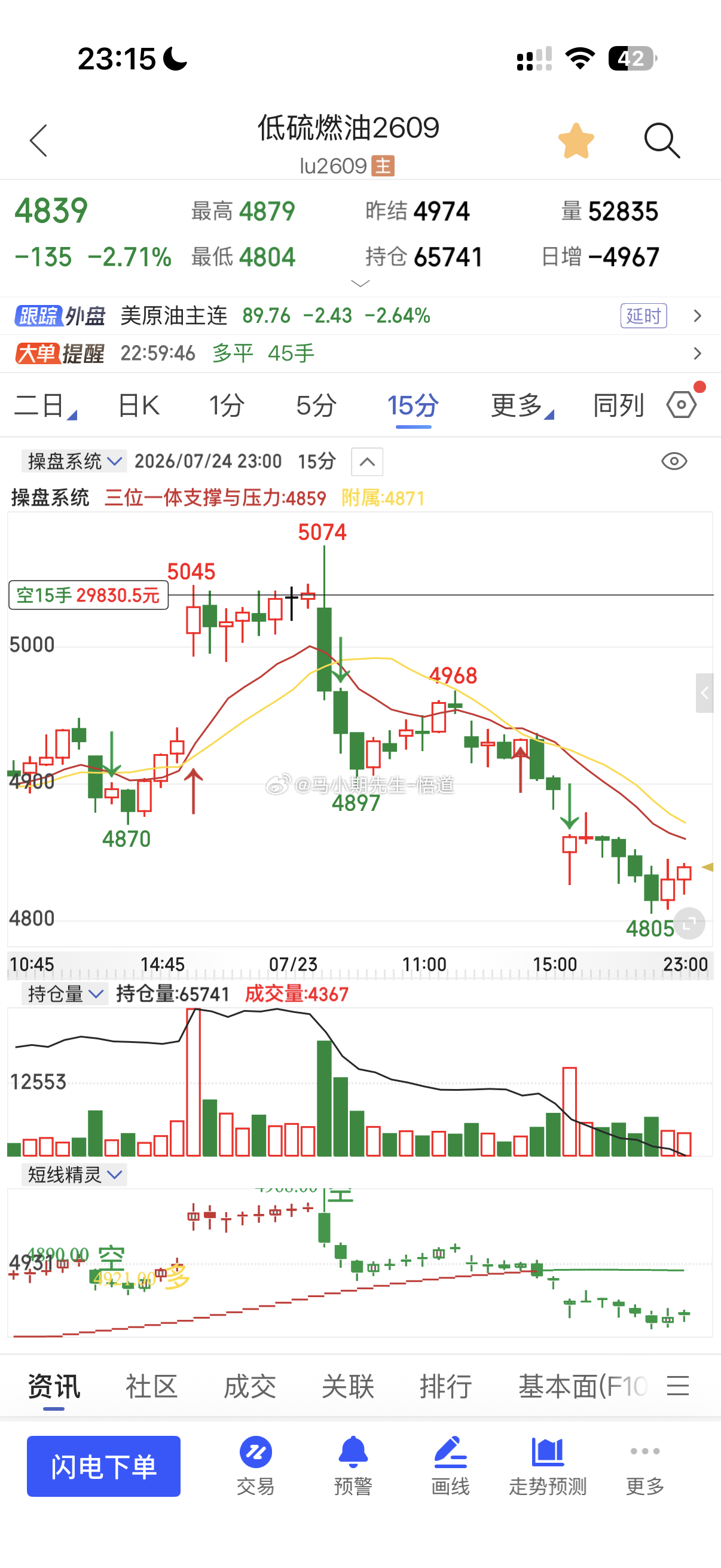The image size is (721, 1568).
Task: Tap the 闪电下单 button
Action: click(x=103, y=1466)
